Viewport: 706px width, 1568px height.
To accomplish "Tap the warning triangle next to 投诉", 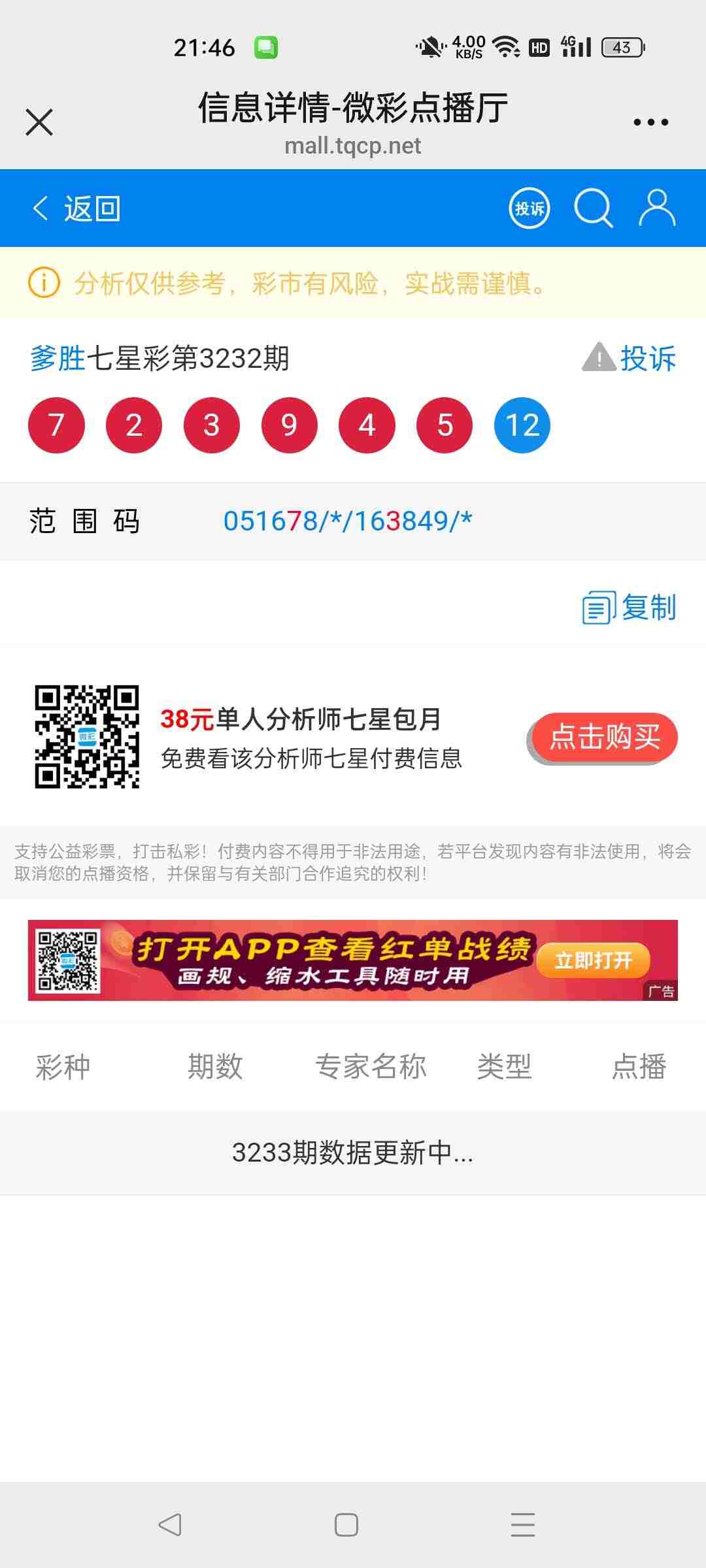I will pyautogui.click(x=598, y=359).
